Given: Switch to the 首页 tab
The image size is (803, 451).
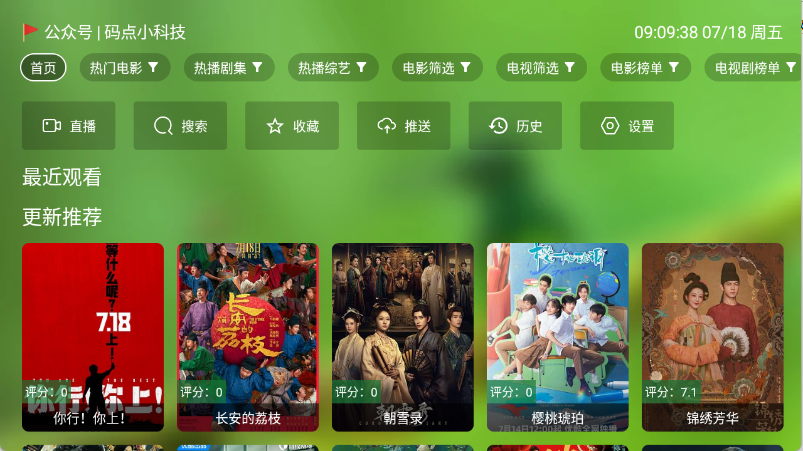Looking at the screenshot, I should coord(43,68).
